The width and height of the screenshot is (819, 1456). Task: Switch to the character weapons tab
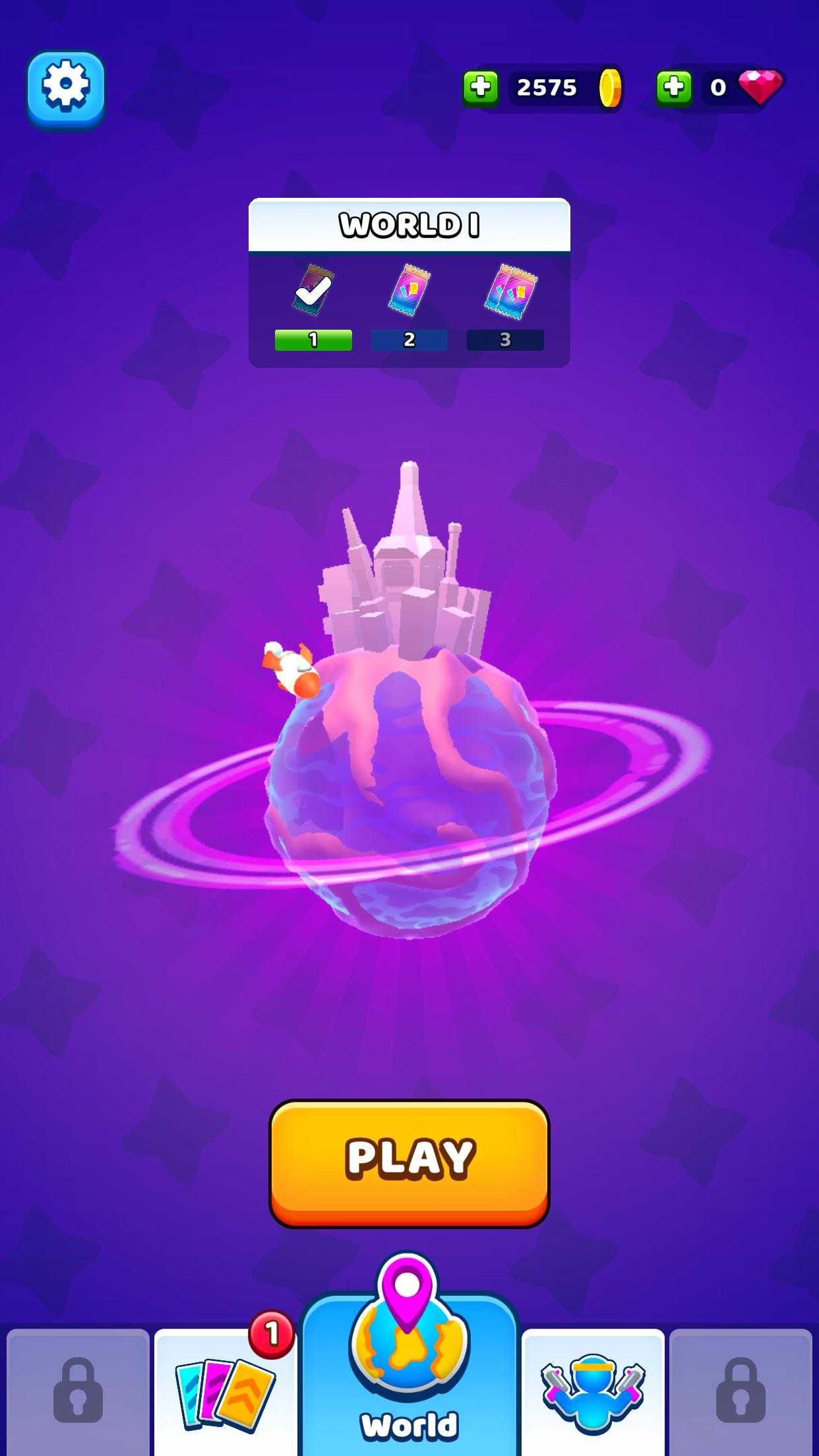click(x=592, y=1393)
